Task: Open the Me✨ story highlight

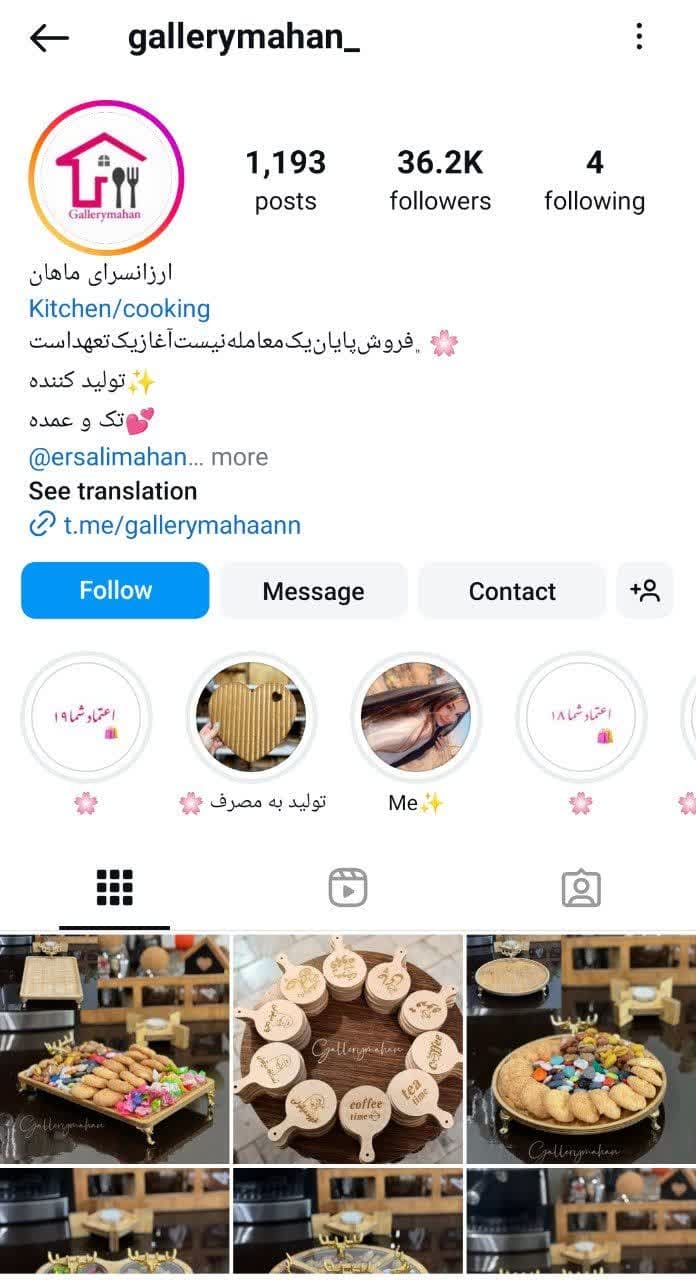Action: pos(416,717)
